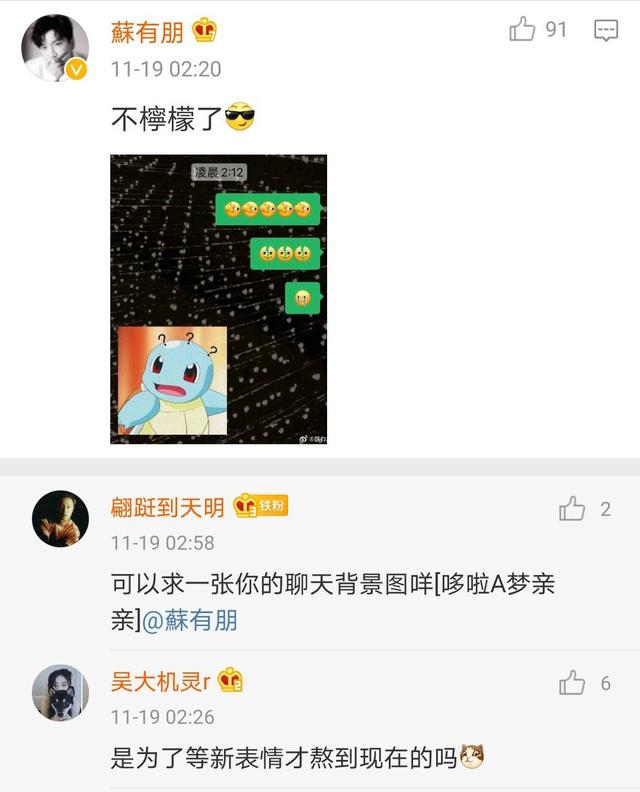This screenshot has height=792, width=640.
Task: Open 翩跹到天明's username link
Action: (167, 507)
